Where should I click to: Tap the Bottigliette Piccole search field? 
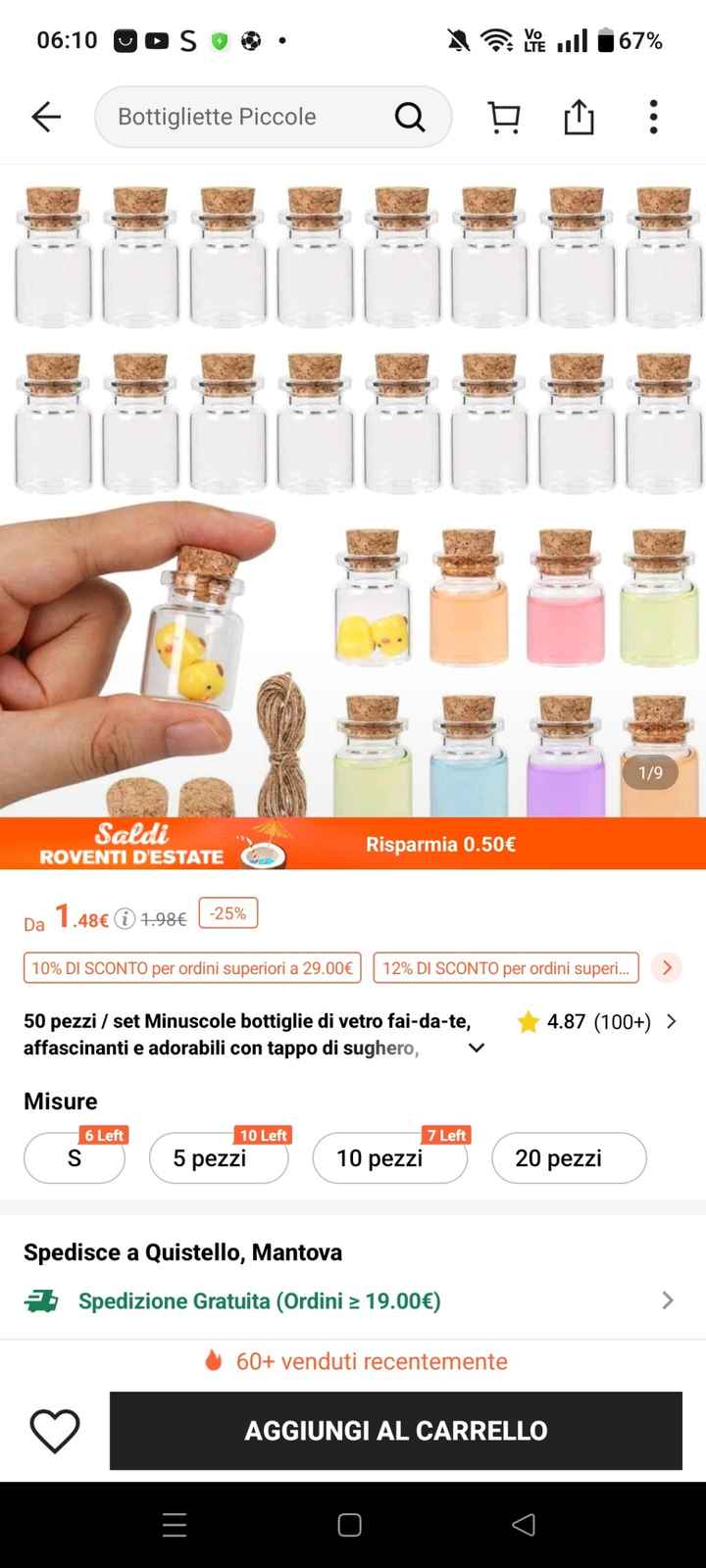click(x=245, y=118)
